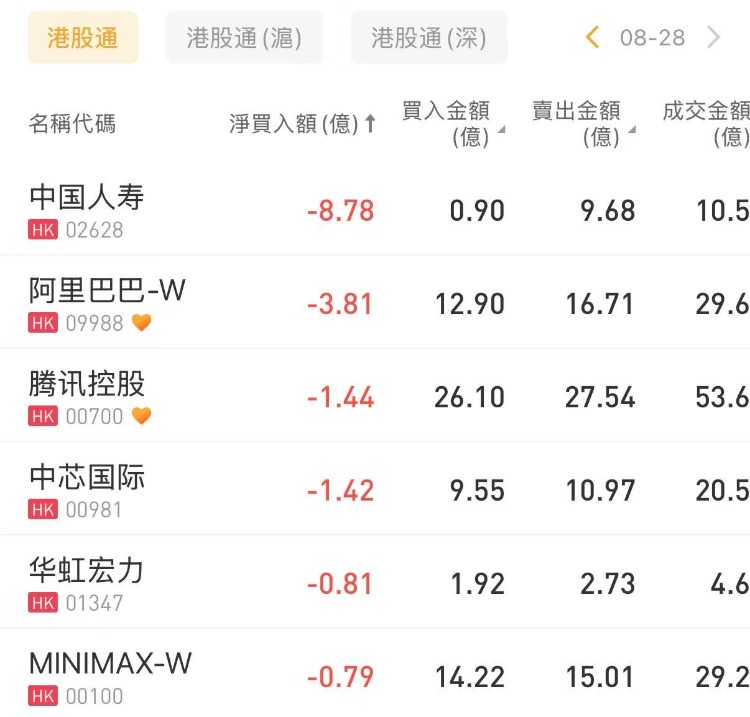Open the 中芯国际 00981 stock row
Image resolution: width=750 pixels, height=717 pixels.
click(375, 489)
